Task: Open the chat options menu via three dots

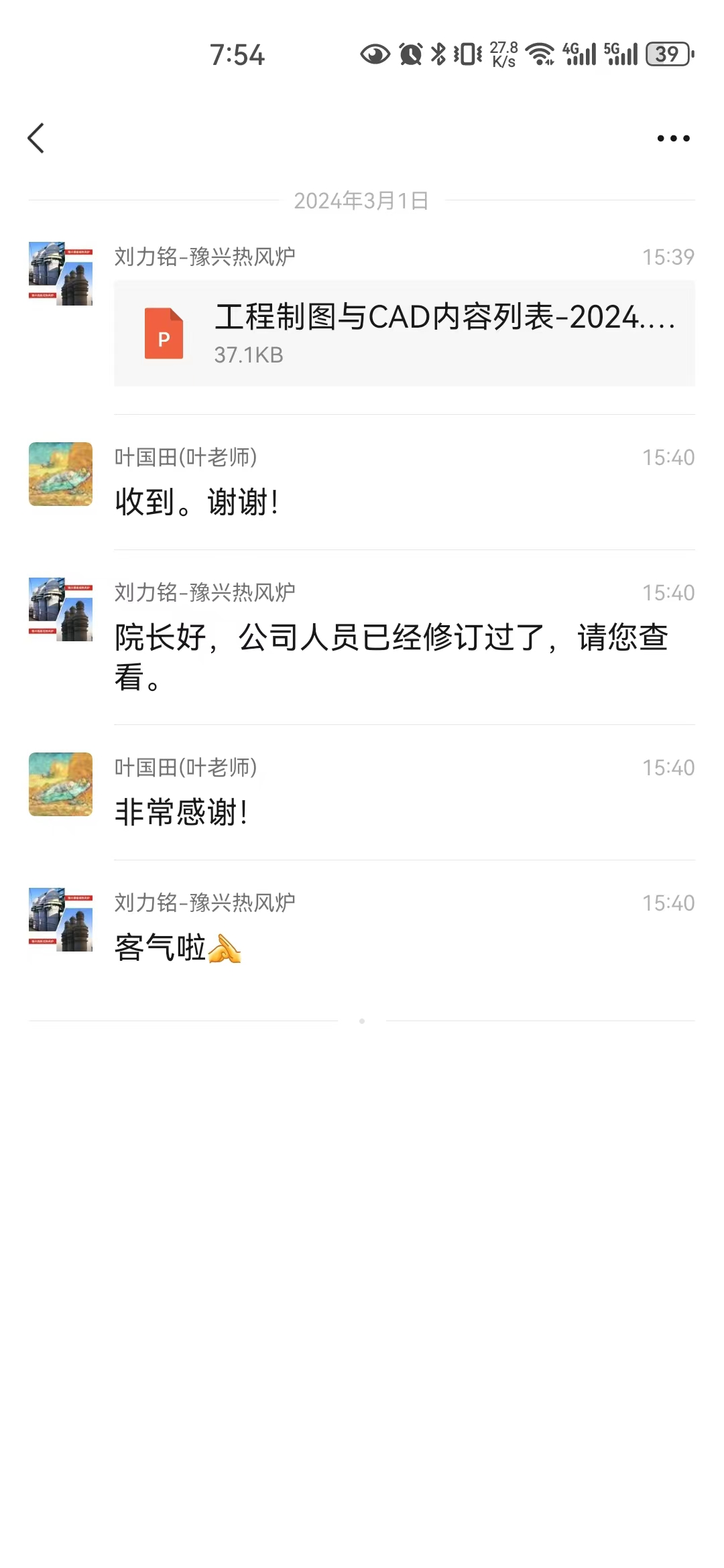Action: pyautogui.click(x=672, y=138)
